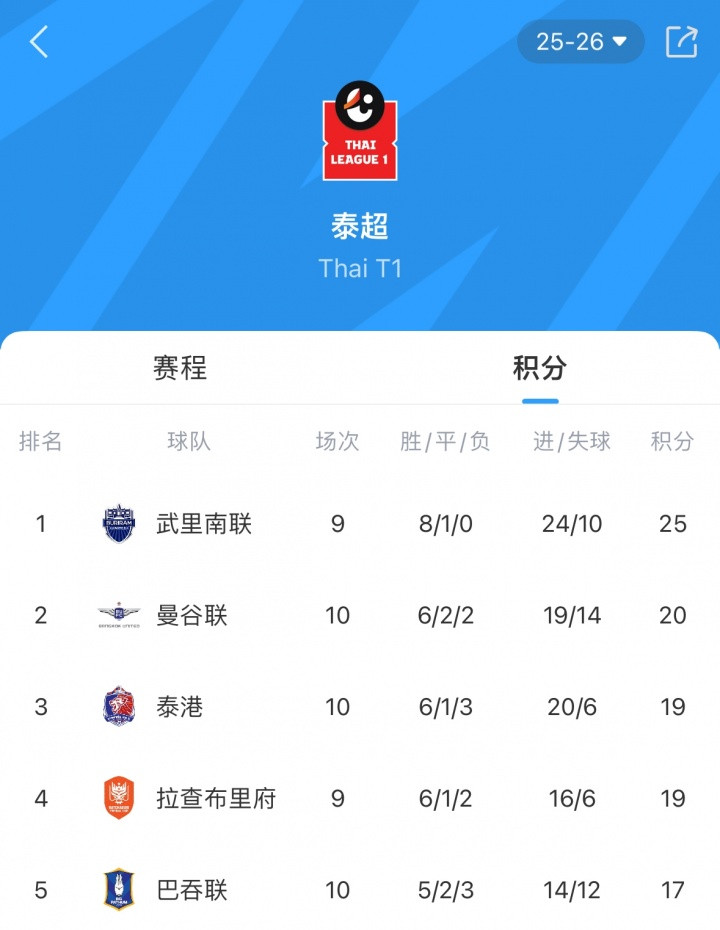Screen dimensions: 720x930
Task: Open team 武里南联 from the standings
Action: click(x=360, y=524)
